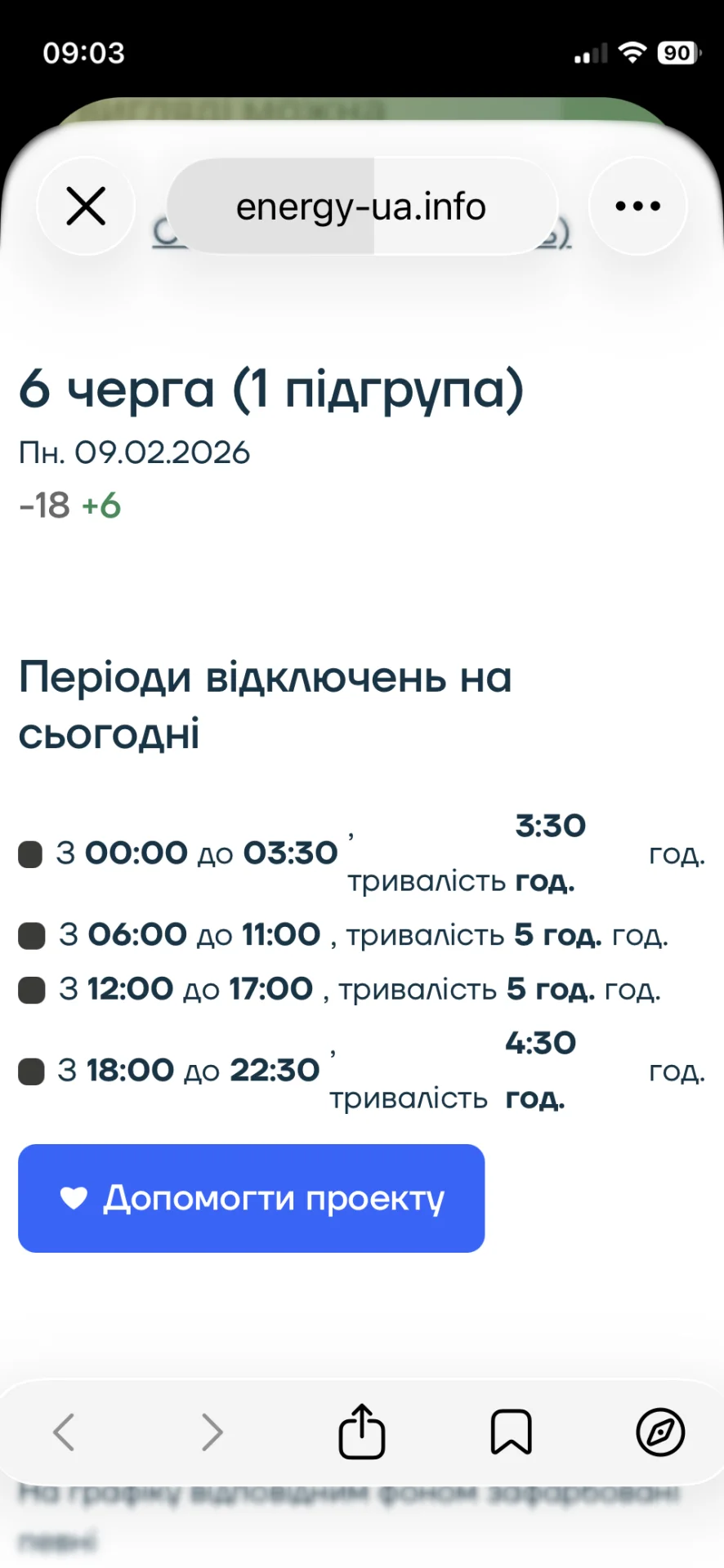
Task: Share this page
Action: (361, 1431)
